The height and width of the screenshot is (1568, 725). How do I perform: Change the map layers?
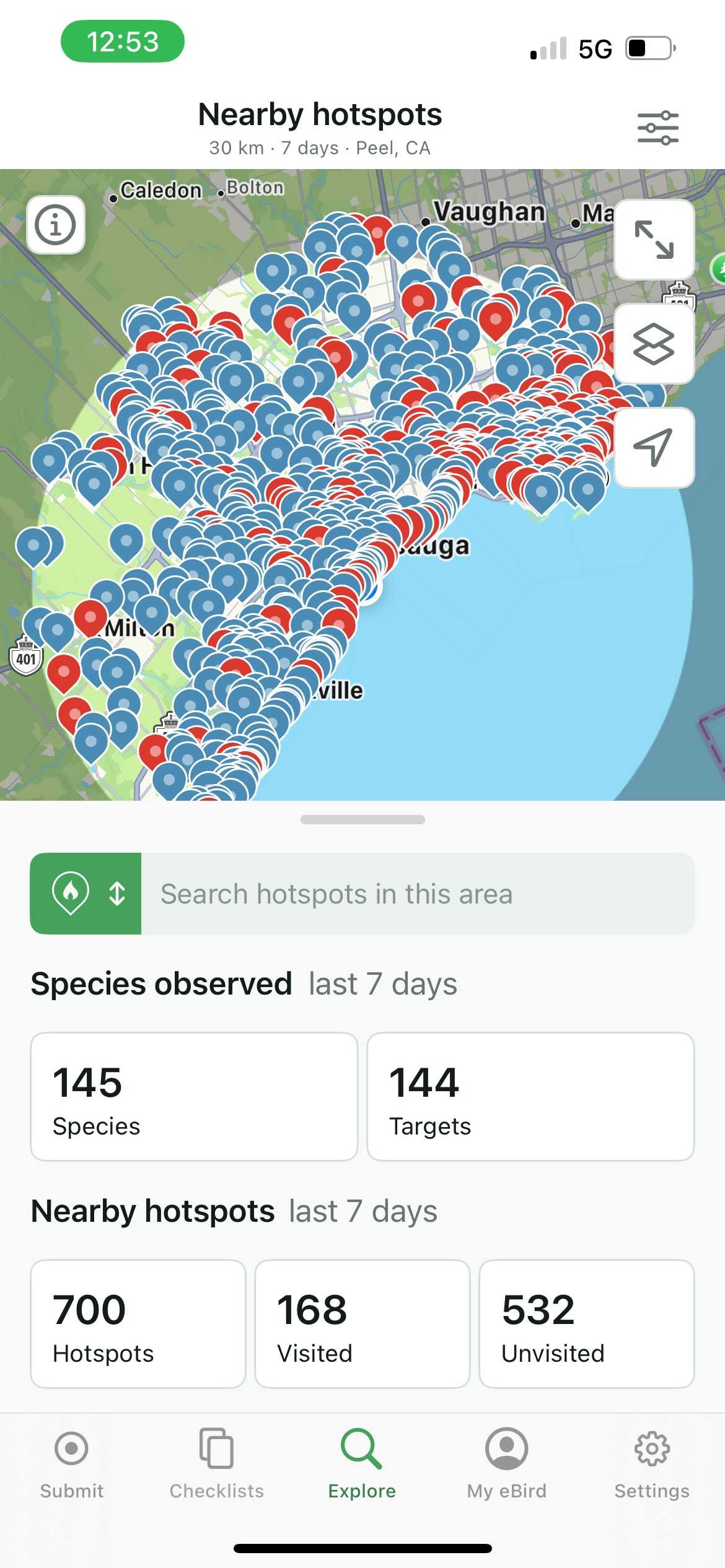[654, 344]
